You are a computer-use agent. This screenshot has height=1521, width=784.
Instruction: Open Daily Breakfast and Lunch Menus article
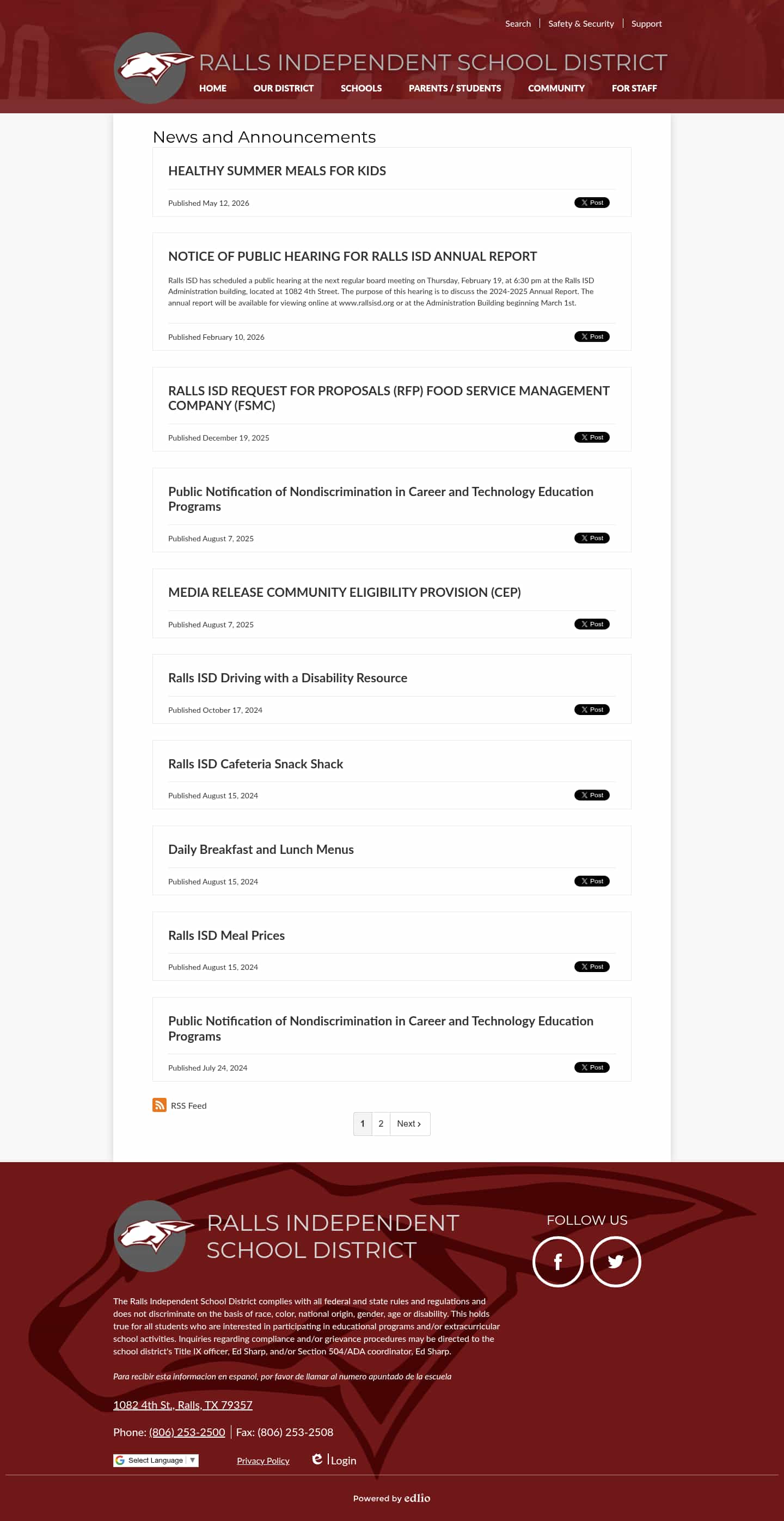pos(261,850)
